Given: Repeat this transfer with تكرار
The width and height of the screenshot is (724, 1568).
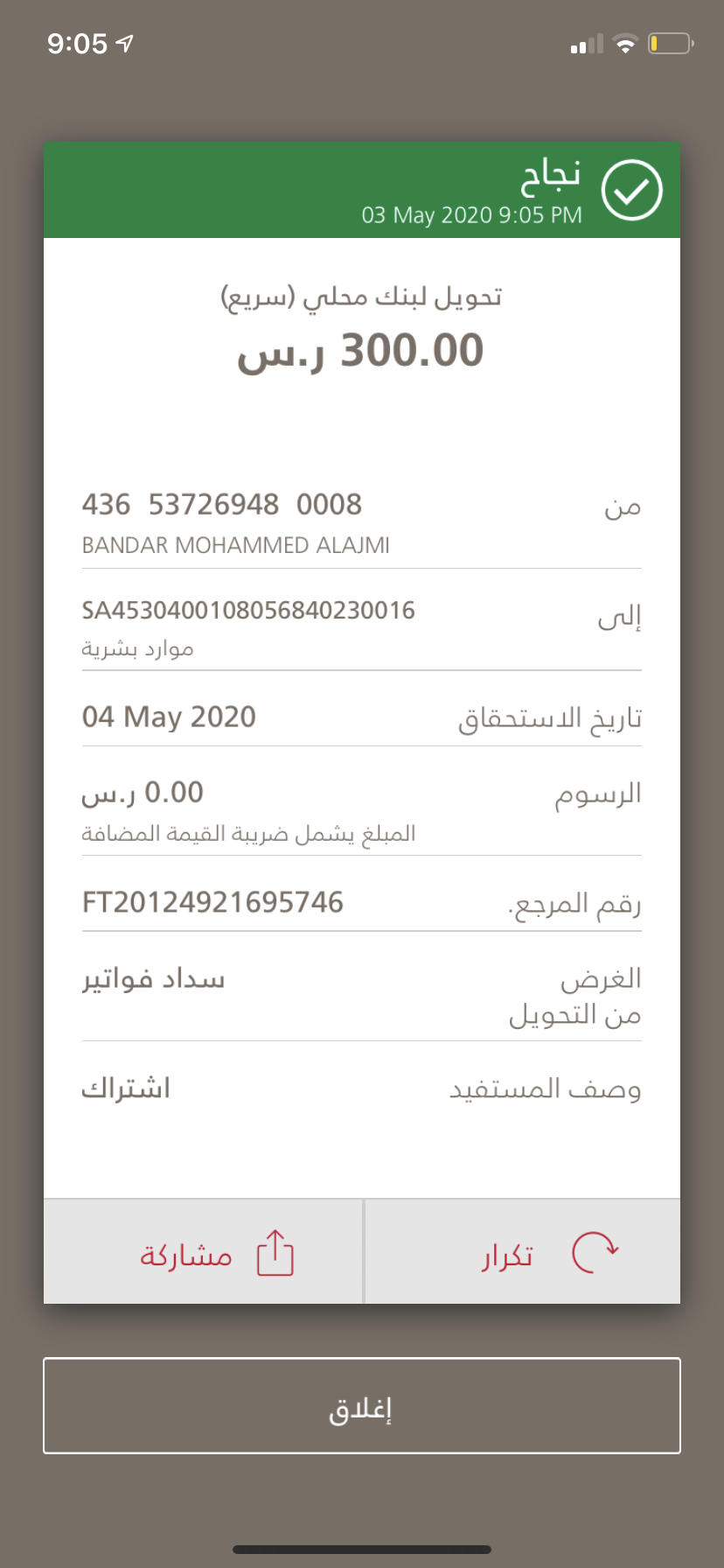Looking at the screenshot, I should (x=523, y=1252).
